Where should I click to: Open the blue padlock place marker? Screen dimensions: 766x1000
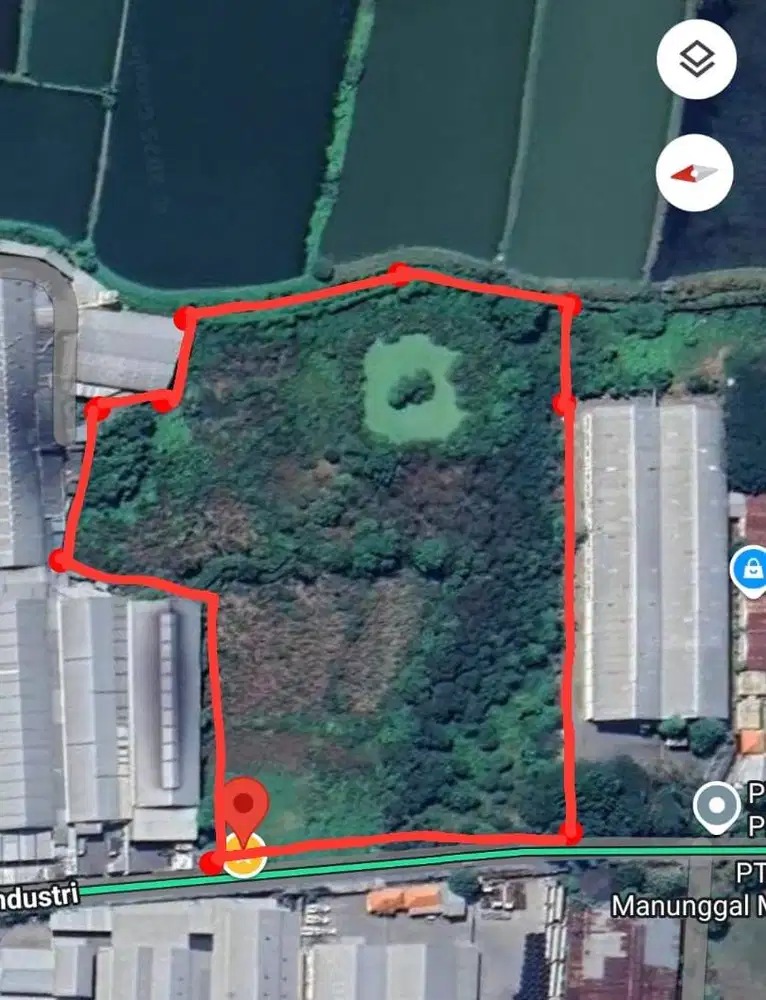(749, 570)
